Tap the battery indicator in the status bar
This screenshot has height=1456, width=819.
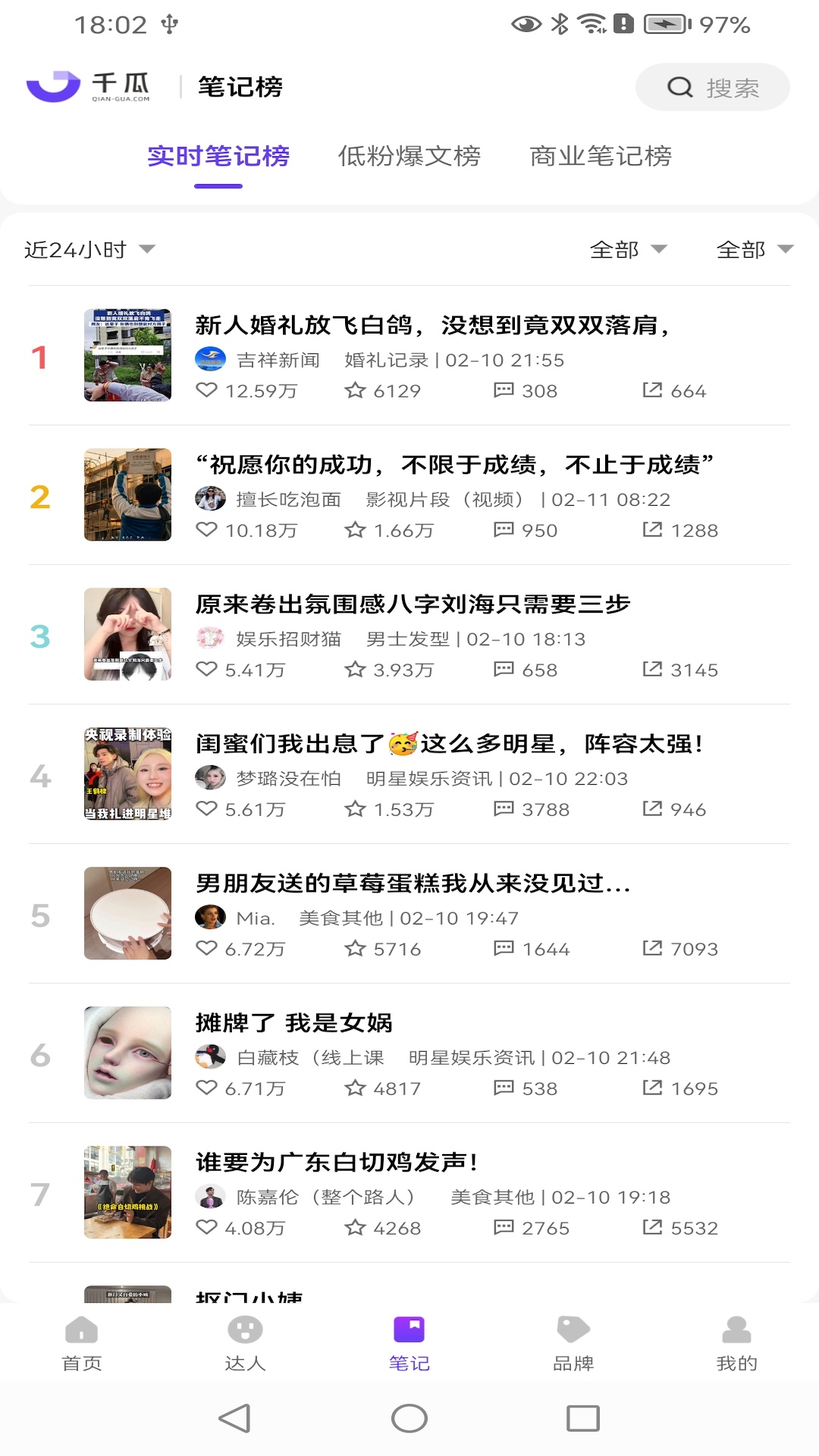[x=666, y=24]
